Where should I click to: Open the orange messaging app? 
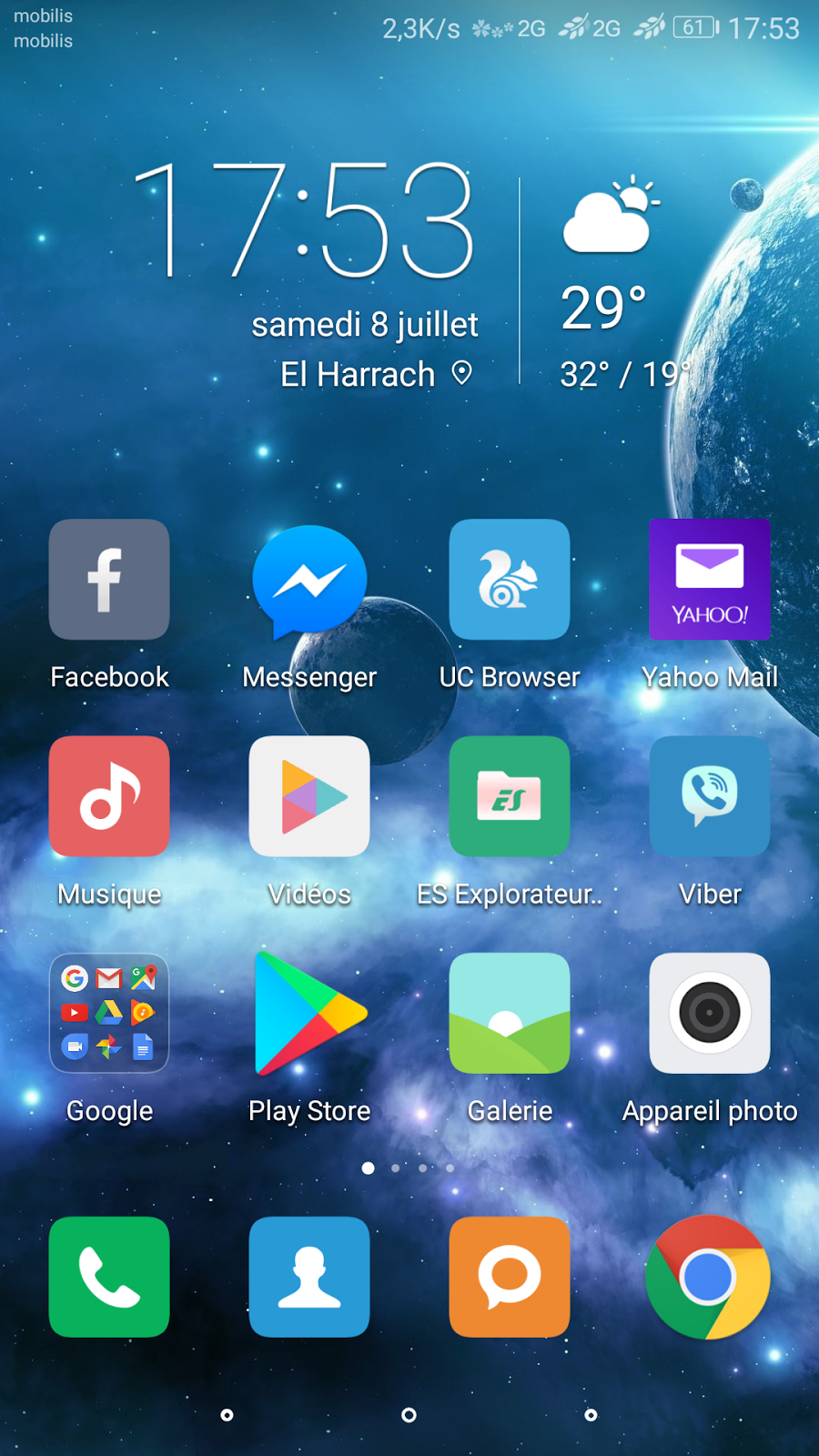tap(510, 1277)
